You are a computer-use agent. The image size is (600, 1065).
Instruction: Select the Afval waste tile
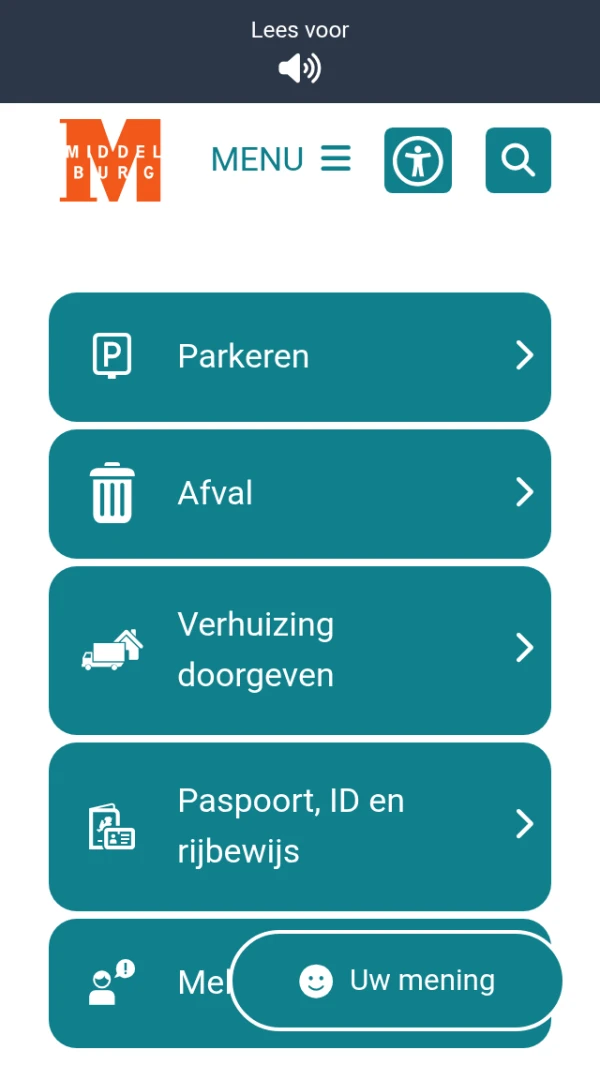pyautogui.click(x=300, y=493)
